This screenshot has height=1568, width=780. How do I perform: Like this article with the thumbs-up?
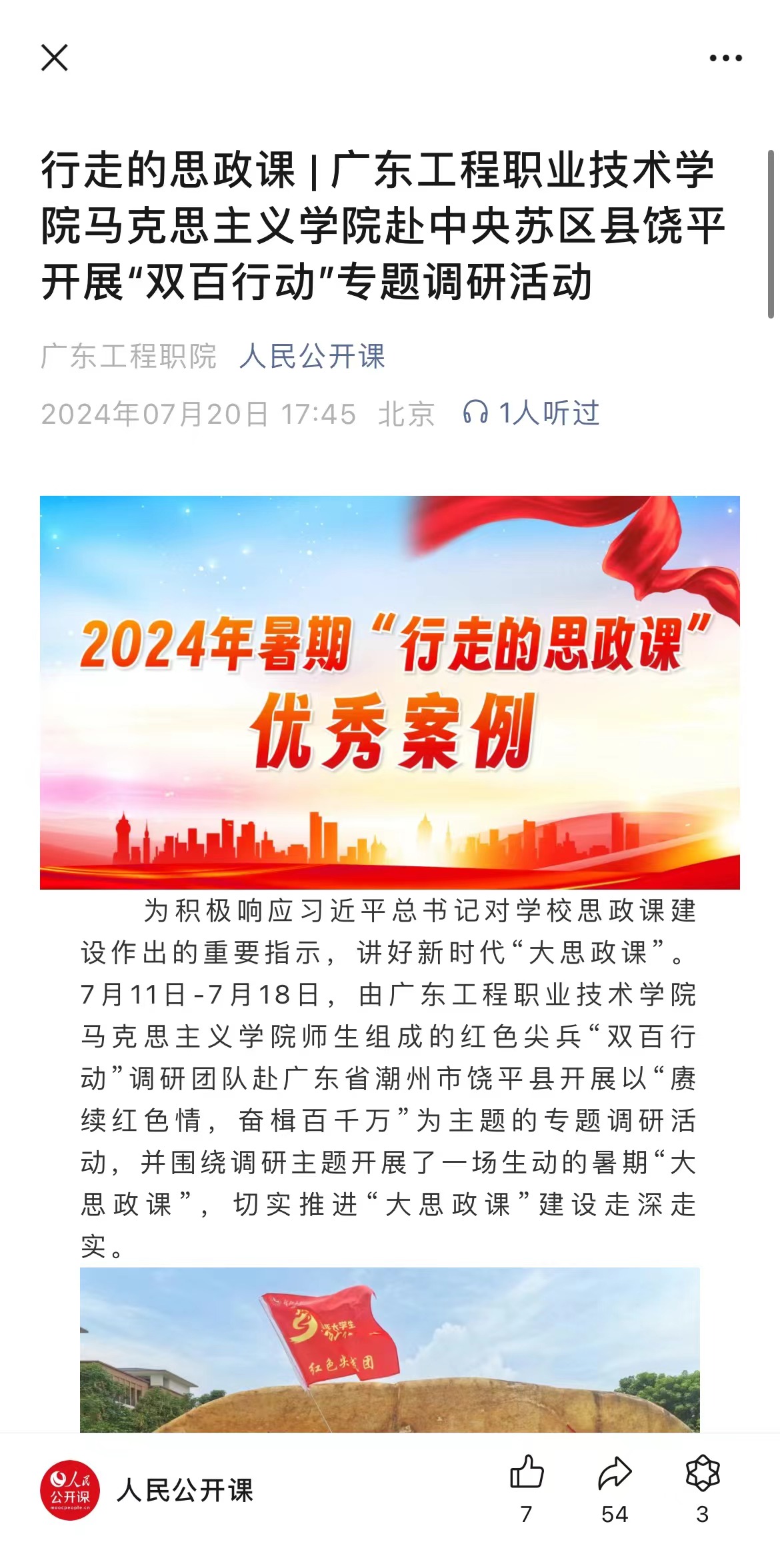click(x=527, y=1473)
